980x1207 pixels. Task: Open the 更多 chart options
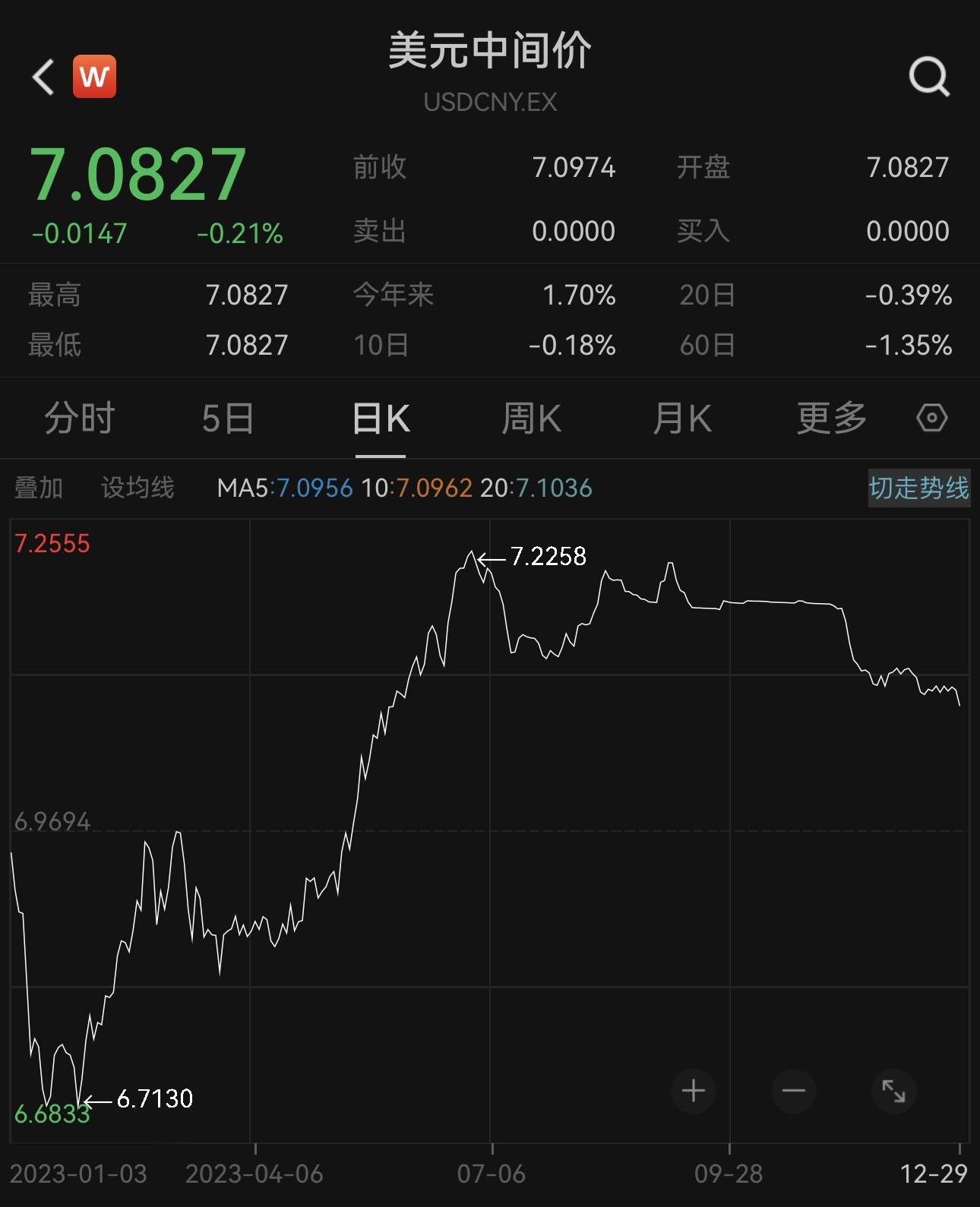pyautogui.click(x=831, y=419)
